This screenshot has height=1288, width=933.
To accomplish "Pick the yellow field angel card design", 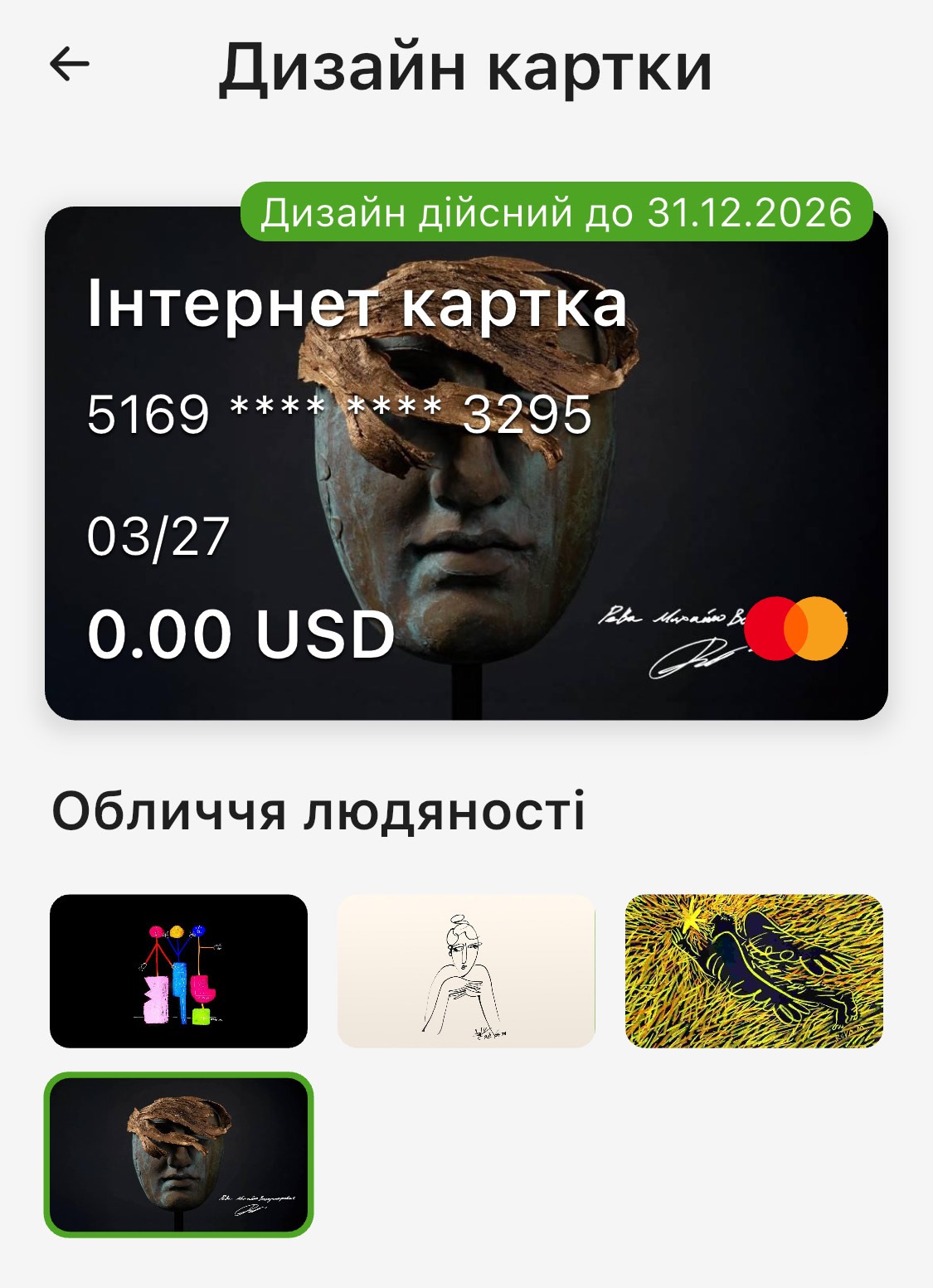I will [x=754, y=970].
